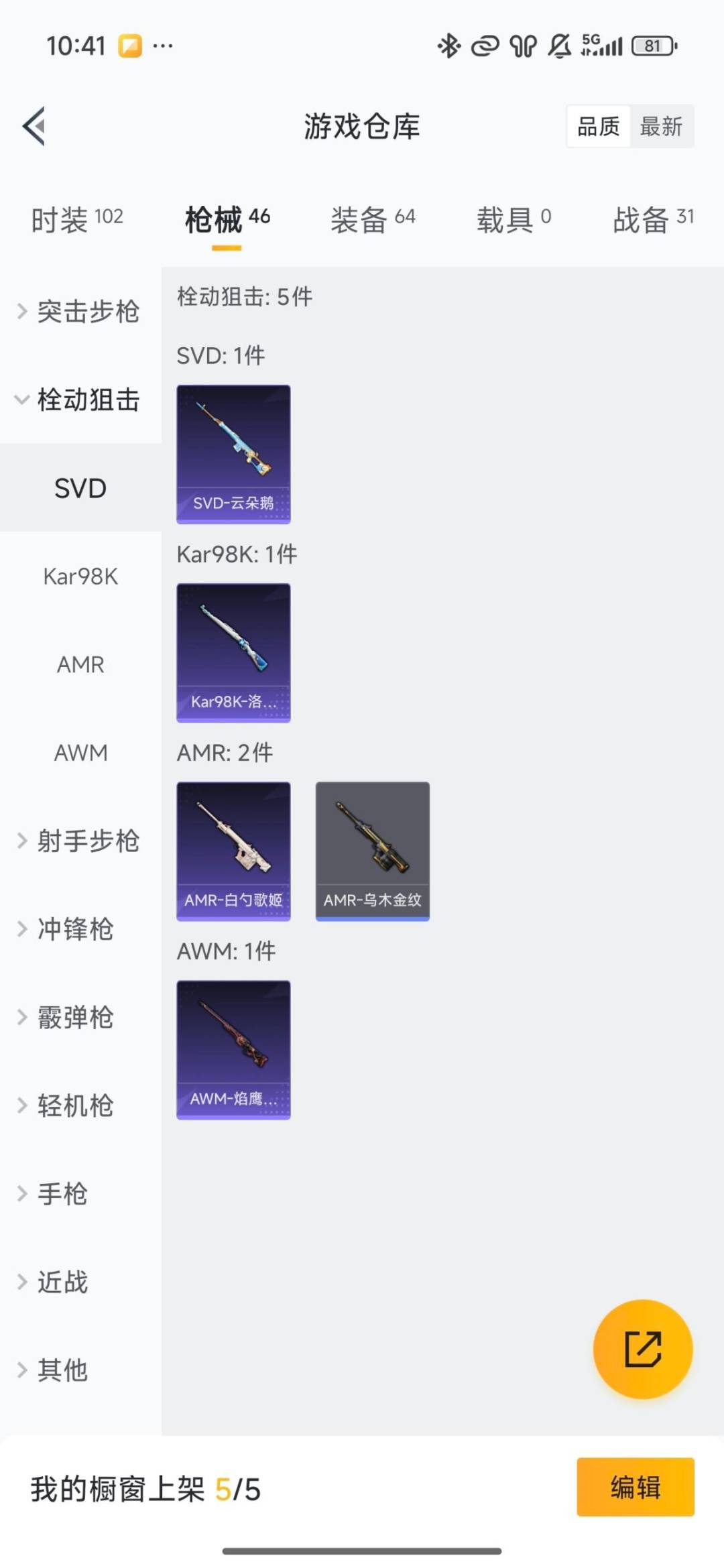724x1568 pixels.
Task: Select the SVD-云朵鹅 weapon thumbnail
Action: point(233,453)
